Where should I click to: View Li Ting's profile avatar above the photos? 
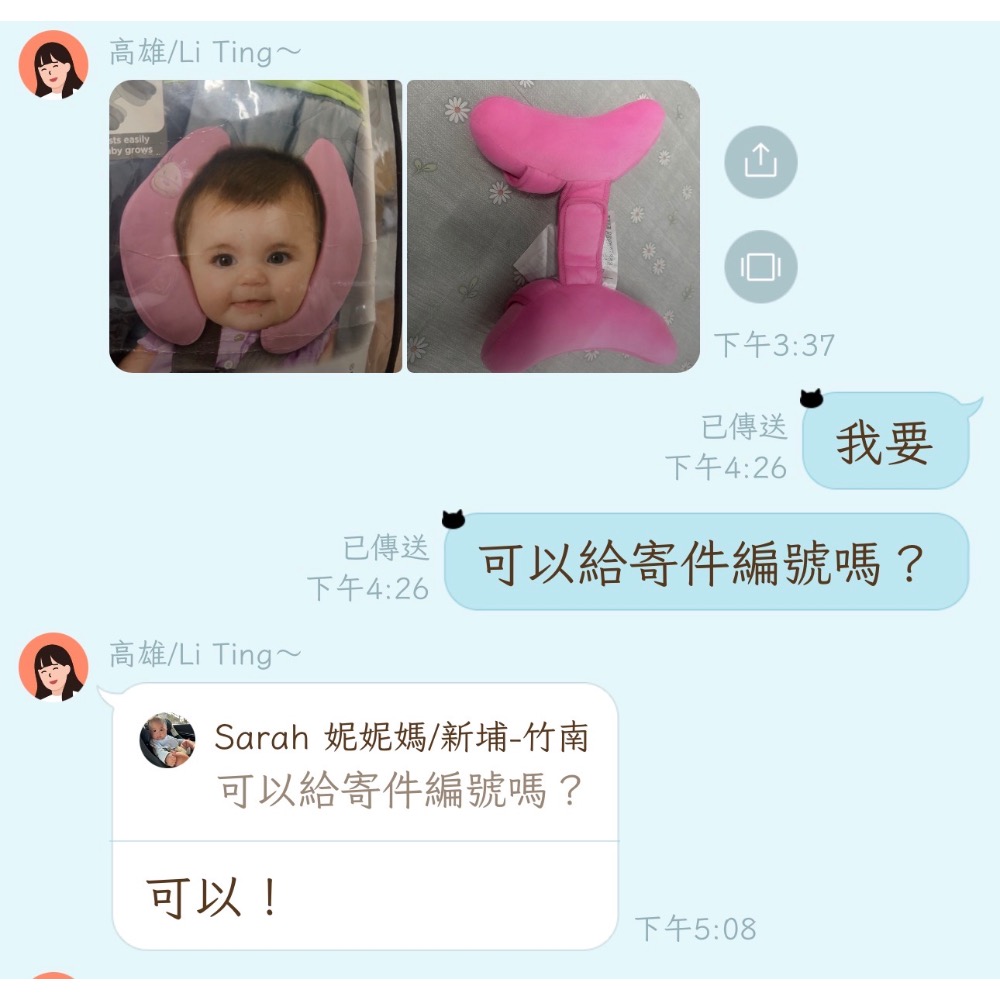coord(54,65)
